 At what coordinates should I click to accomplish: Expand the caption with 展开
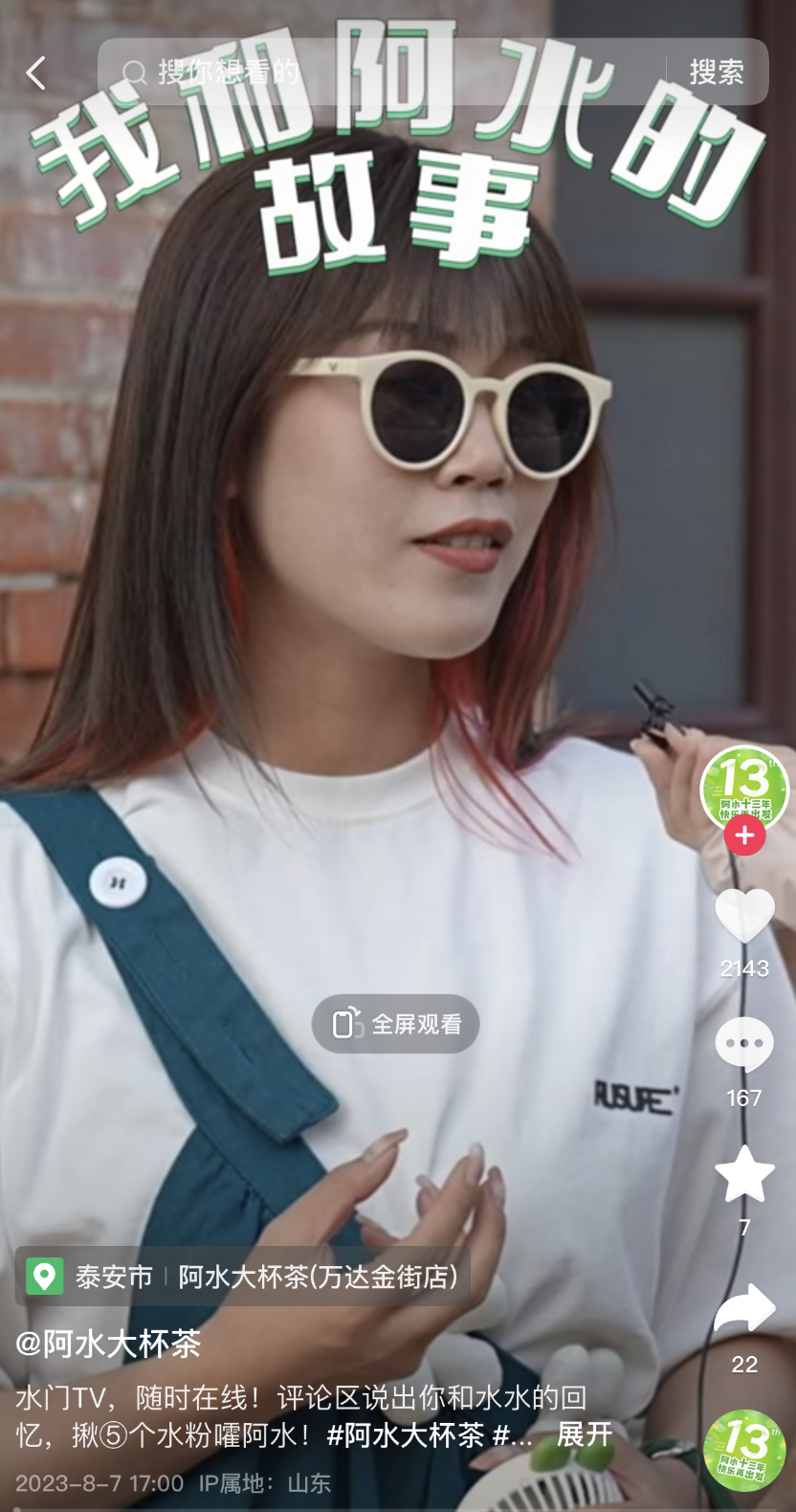585,1434
